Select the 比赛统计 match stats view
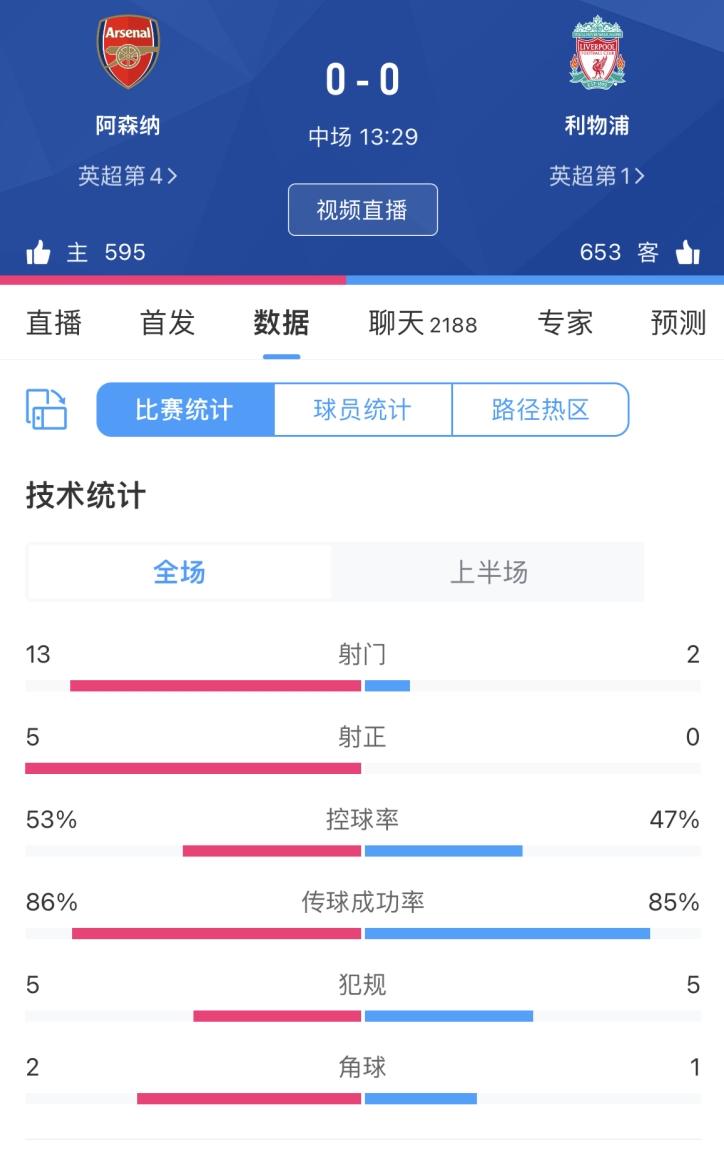Image resolution: width=724 pixels, height=1150 pixels. tap(186, 408)
